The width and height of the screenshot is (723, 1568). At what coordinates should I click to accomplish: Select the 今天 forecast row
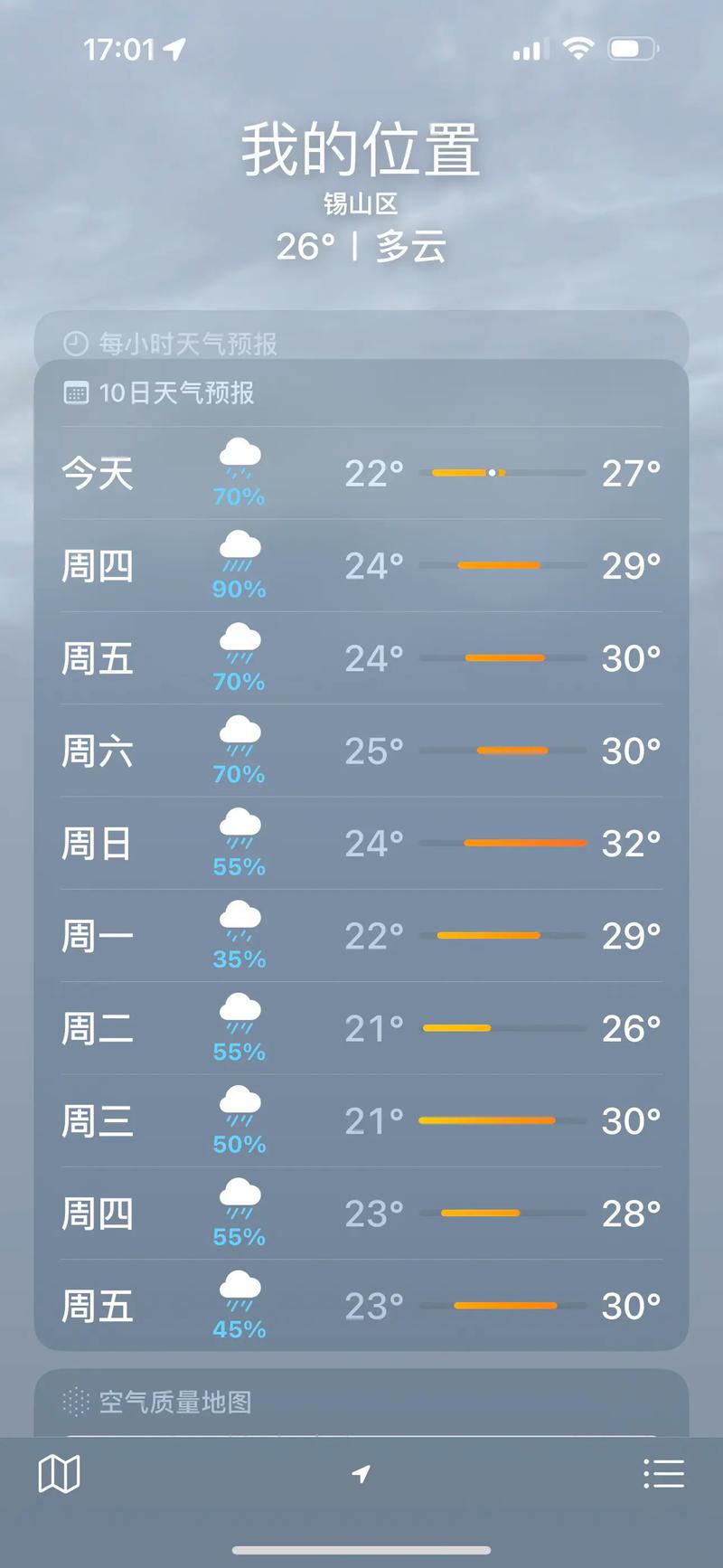tap(361, 472)
